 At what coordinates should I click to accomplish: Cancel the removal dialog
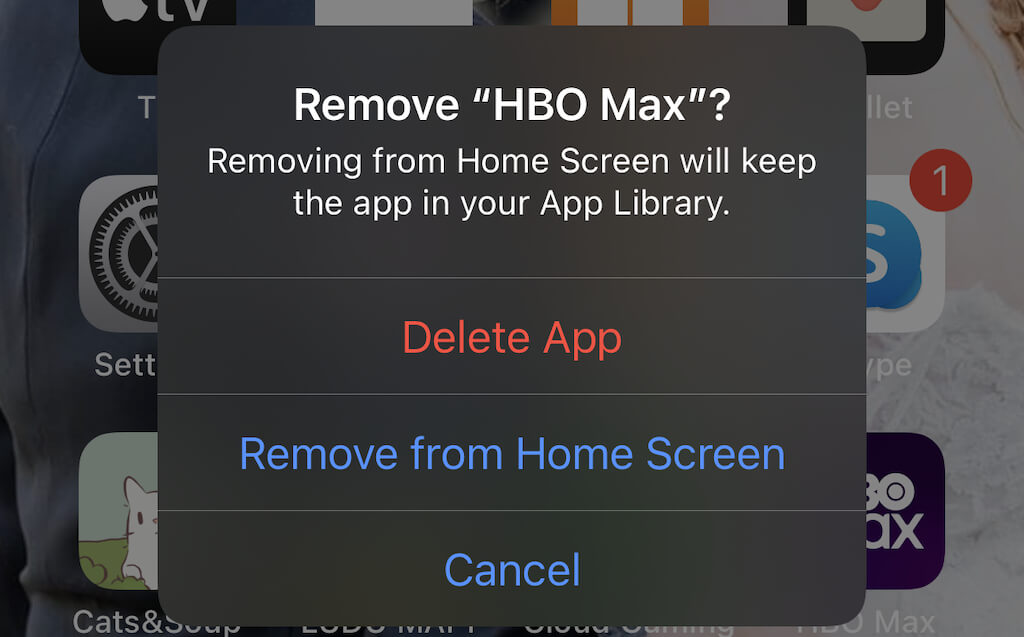(511, 570)
